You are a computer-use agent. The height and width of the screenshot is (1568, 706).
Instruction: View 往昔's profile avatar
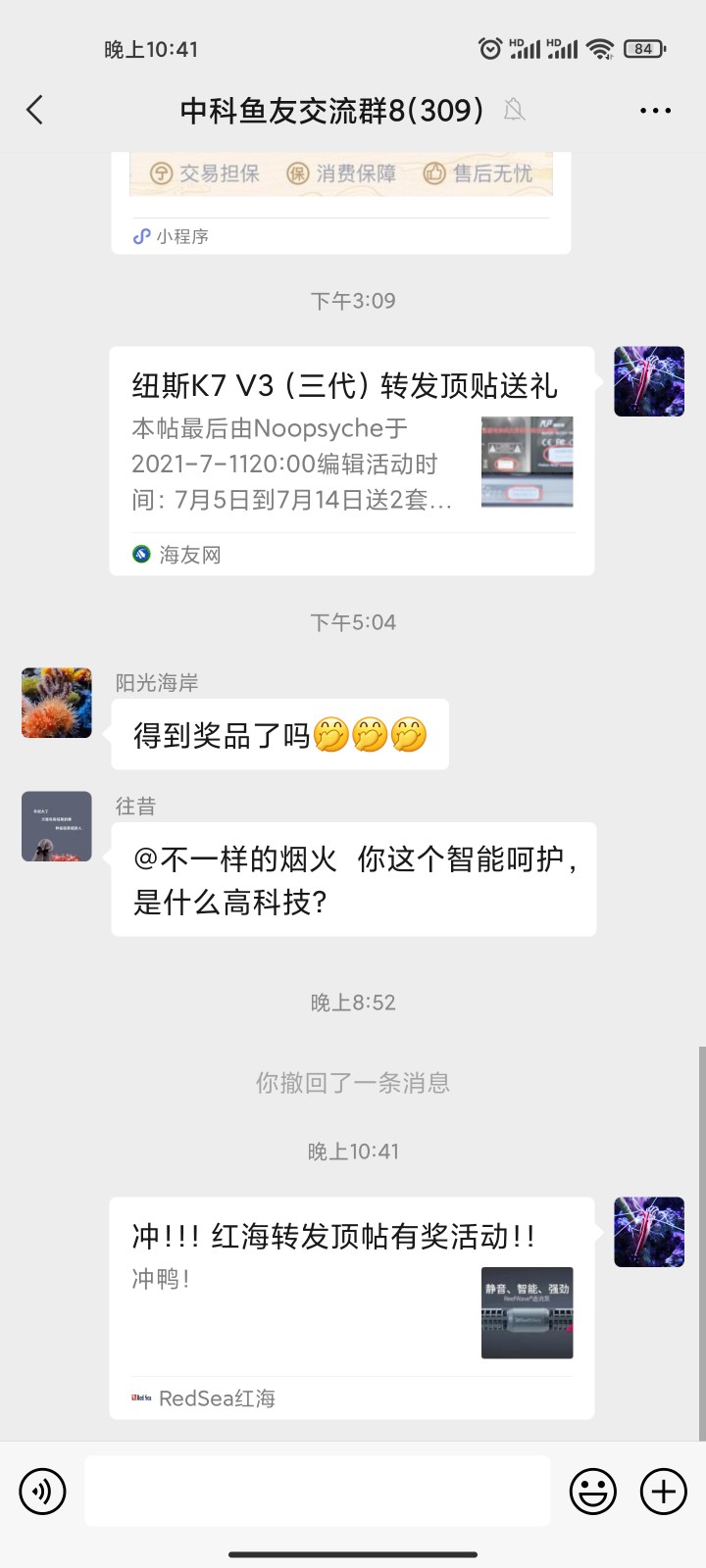[57, 826]
